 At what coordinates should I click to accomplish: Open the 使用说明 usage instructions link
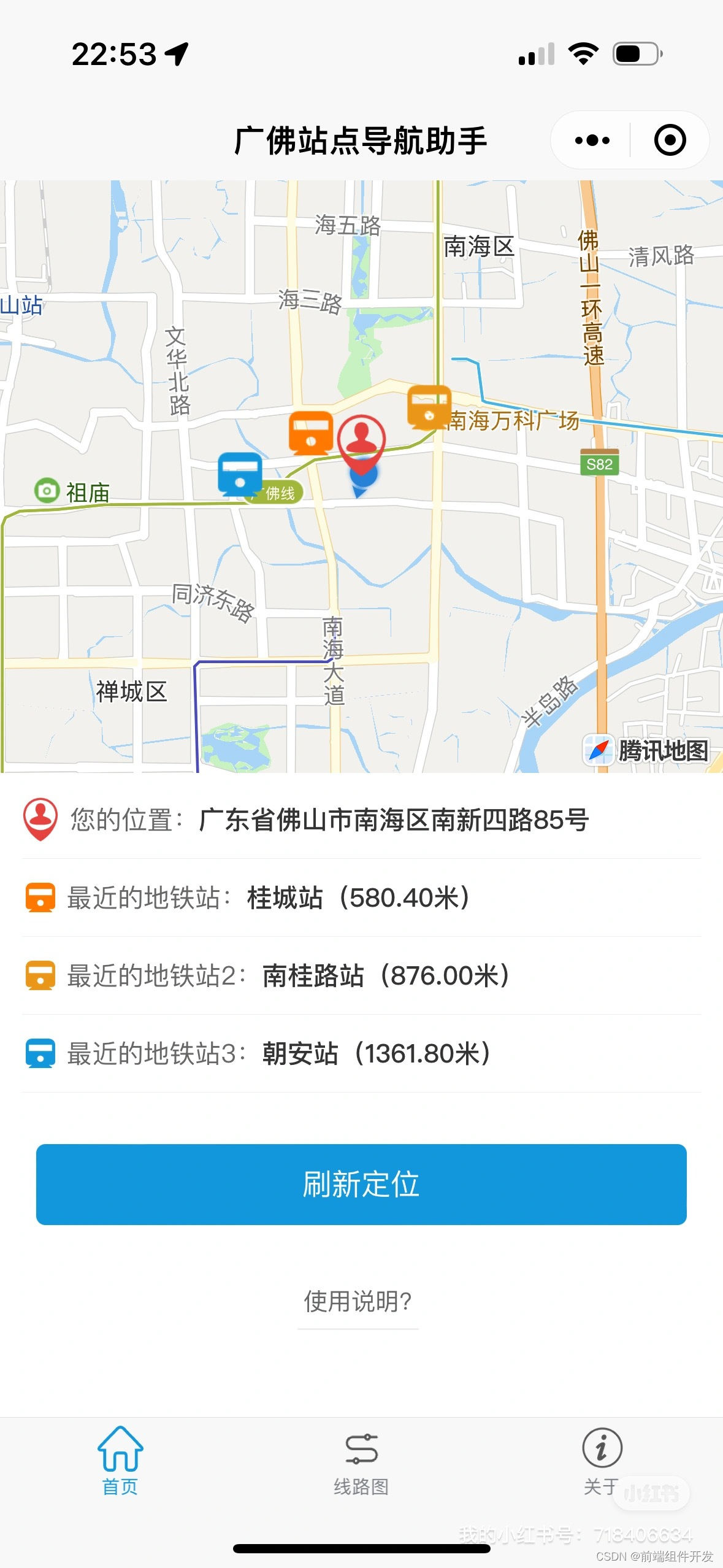pyautogui.click(x=358, y=1301)
